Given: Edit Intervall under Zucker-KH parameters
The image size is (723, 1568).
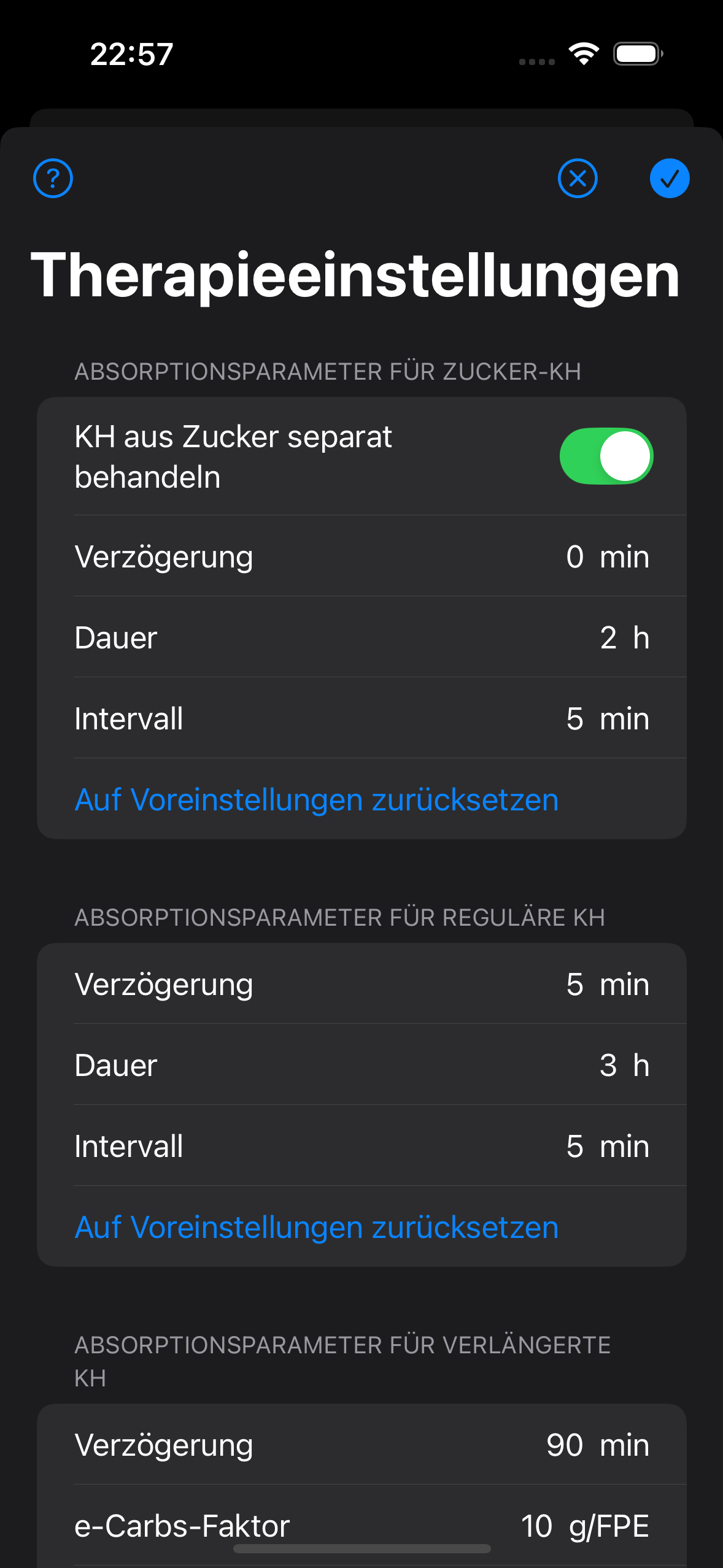Looking at the screenshot, I should click(361, 718).
